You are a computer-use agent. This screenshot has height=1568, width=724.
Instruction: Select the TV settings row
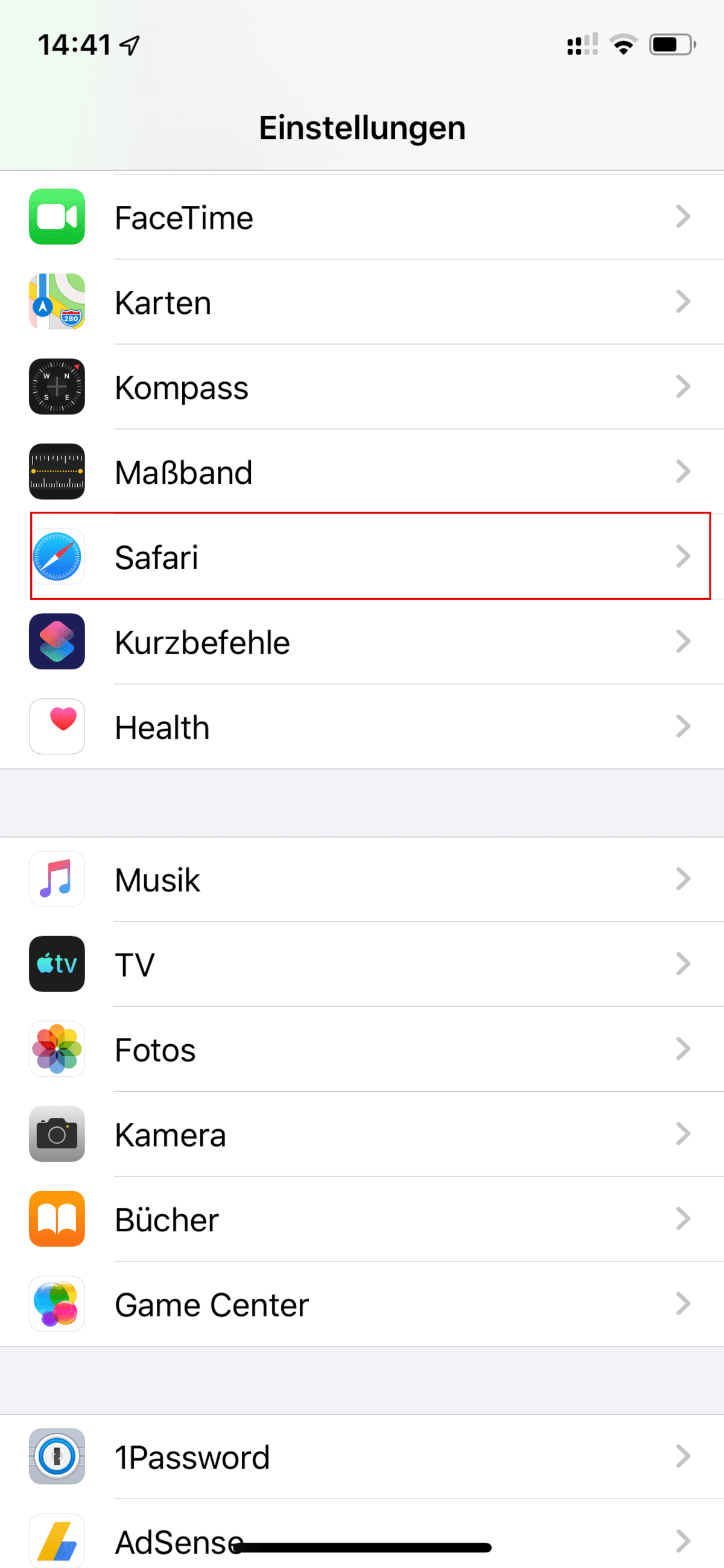coord(362,964)
